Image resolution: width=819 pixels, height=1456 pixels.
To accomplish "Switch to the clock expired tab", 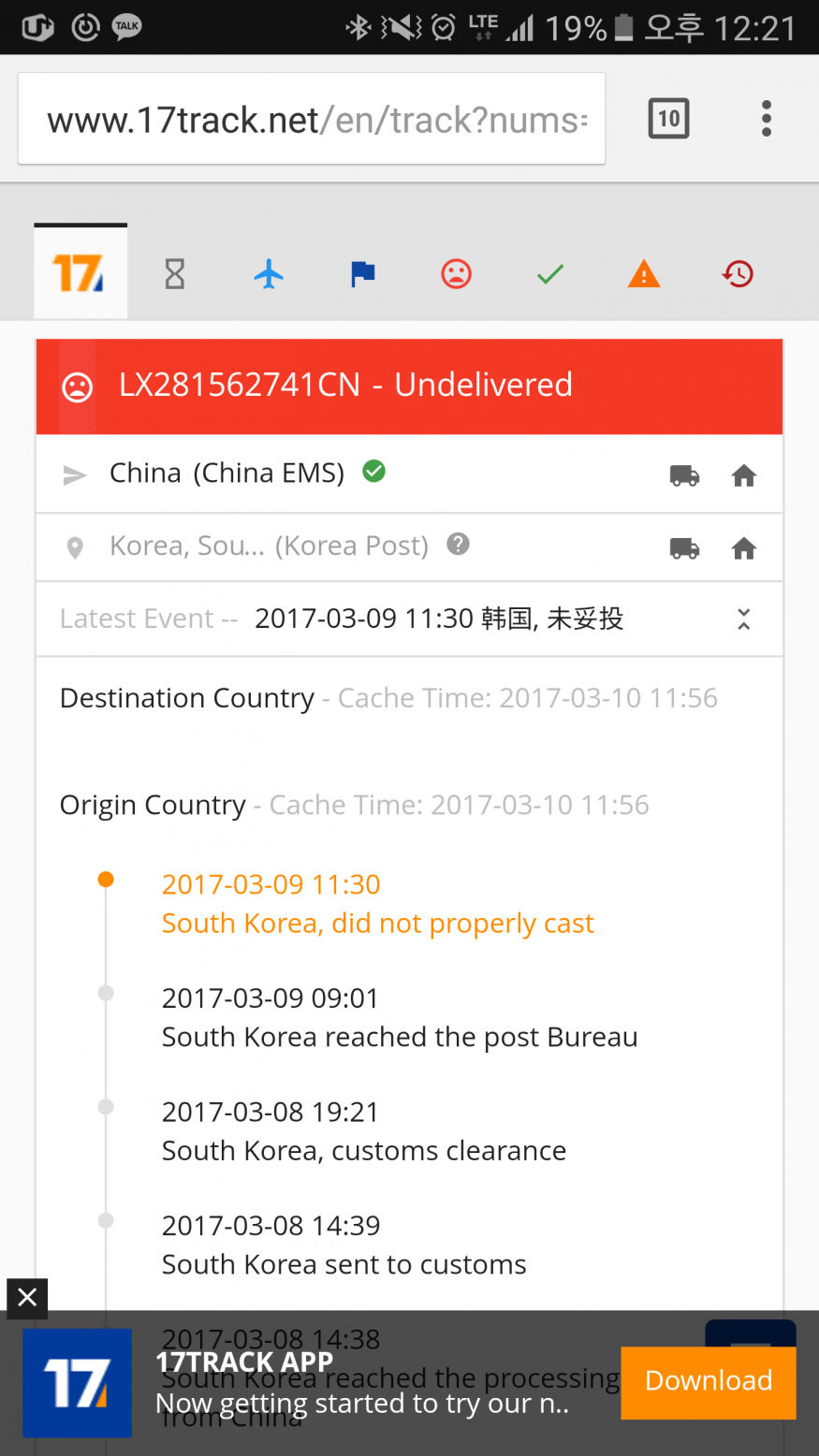I will [738, 274].
